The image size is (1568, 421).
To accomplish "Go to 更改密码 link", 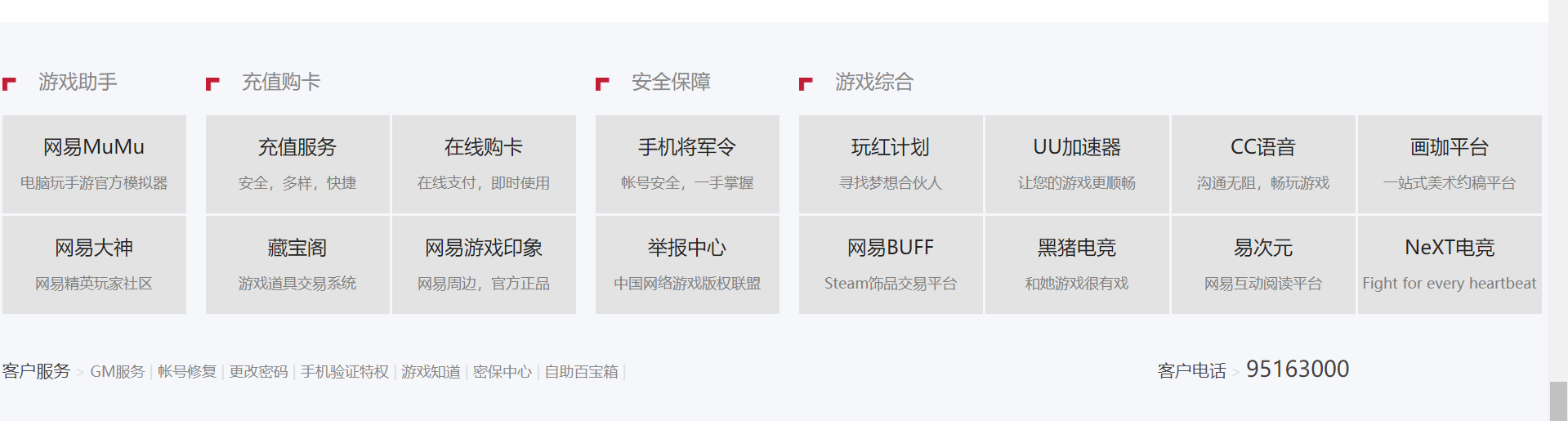I will 258,372.
